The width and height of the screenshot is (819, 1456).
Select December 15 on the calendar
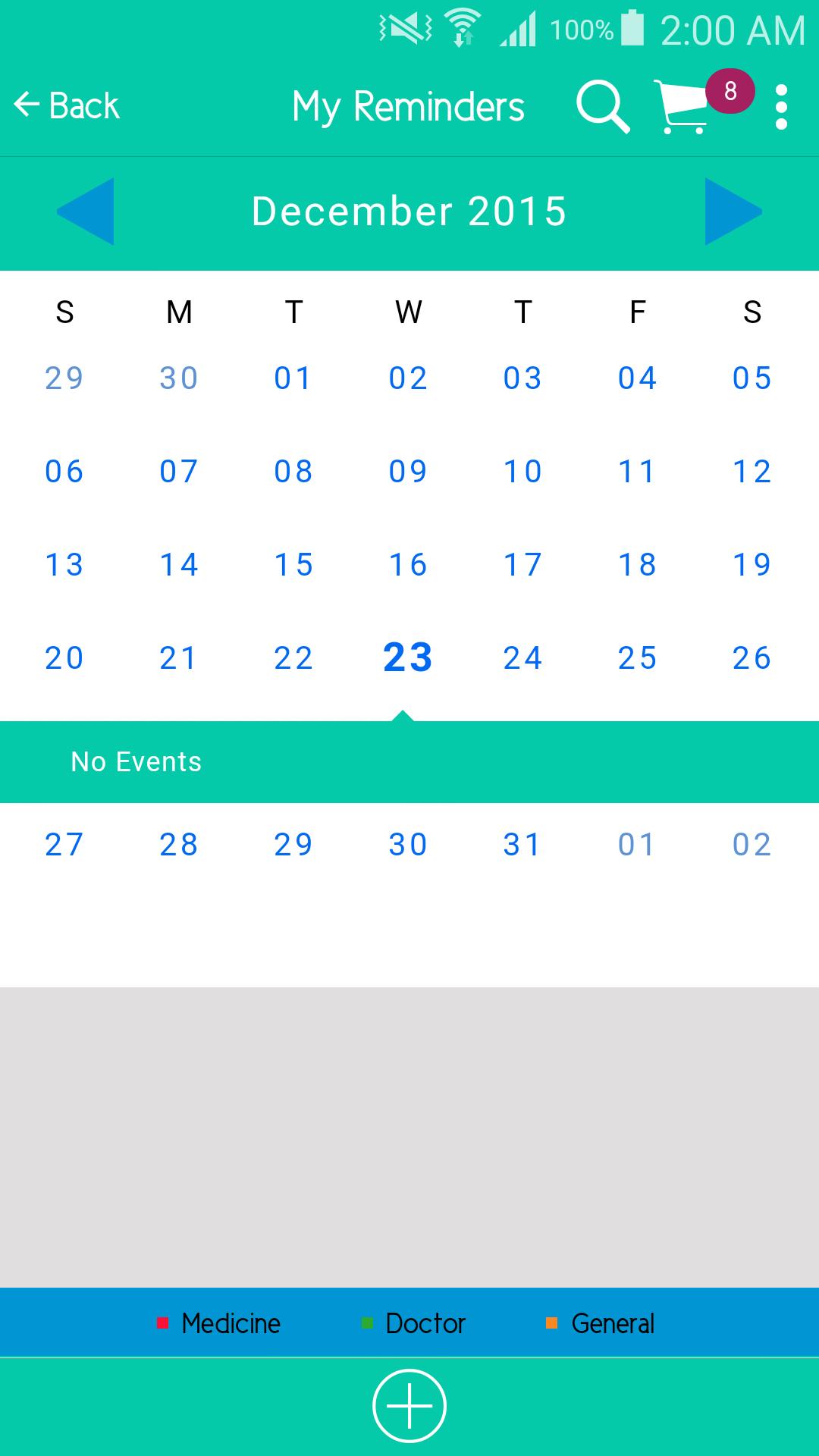pos(293,565)
